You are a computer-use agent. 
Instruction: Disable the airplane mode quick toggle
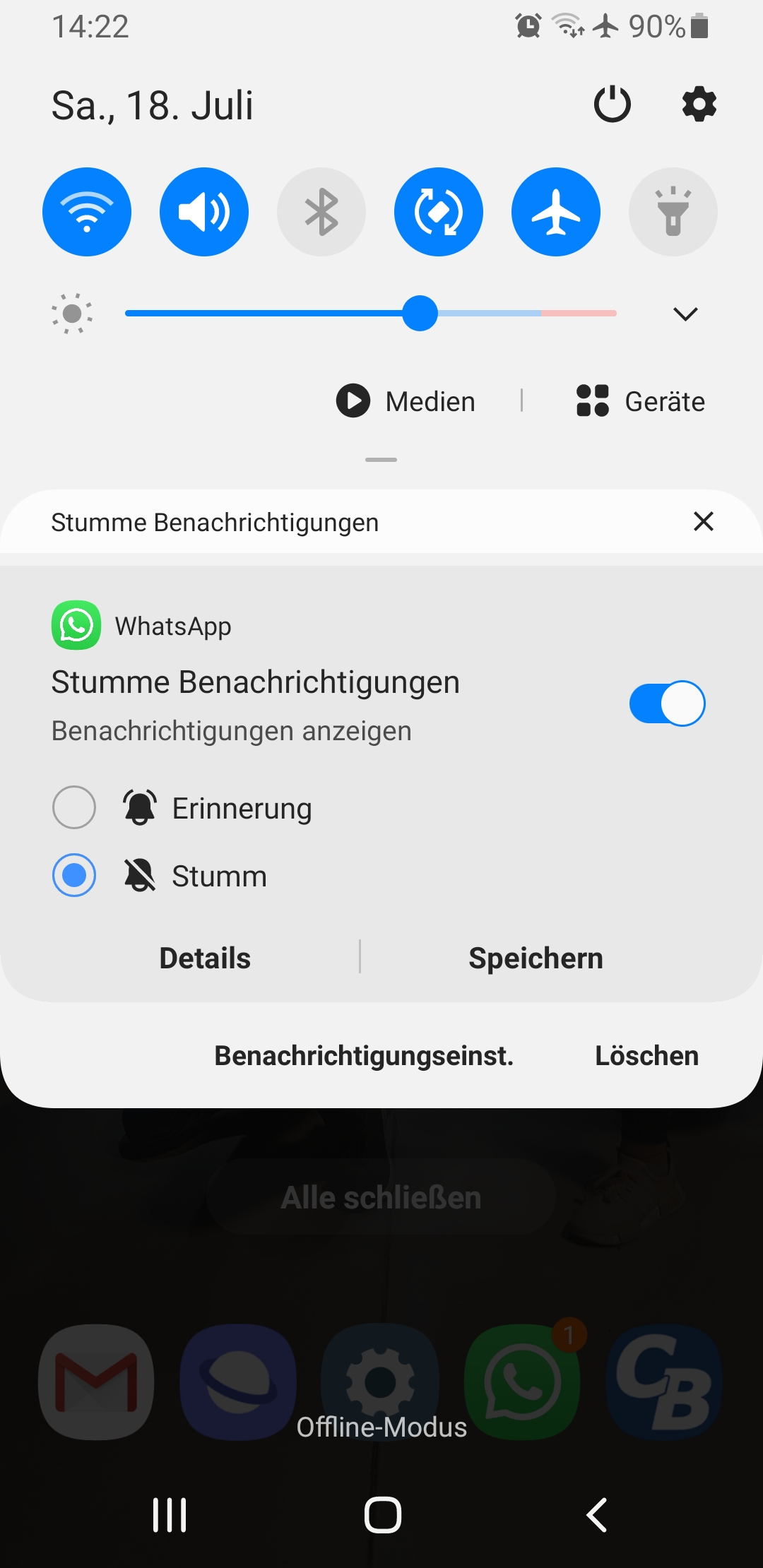(556, 212)
